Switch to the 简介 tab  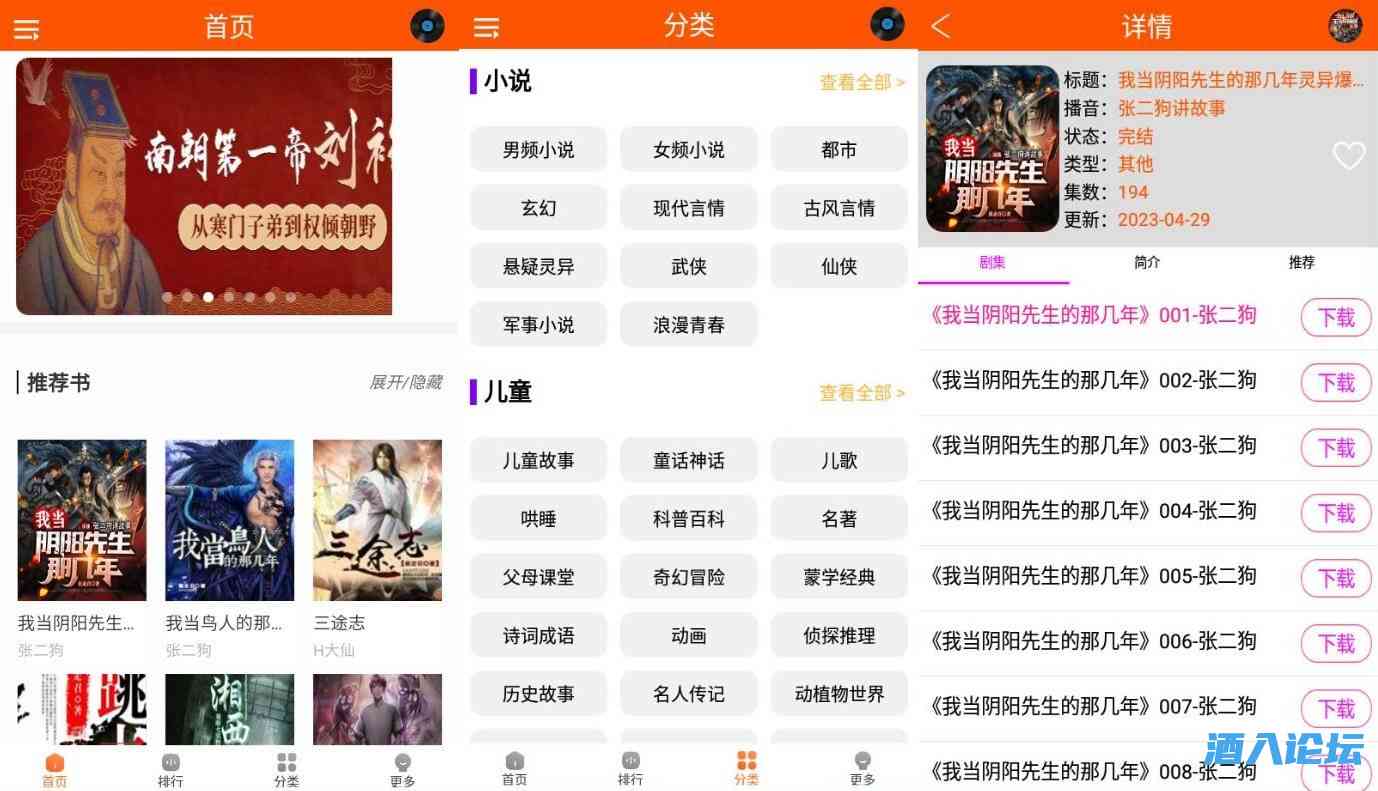point(1147,263)
